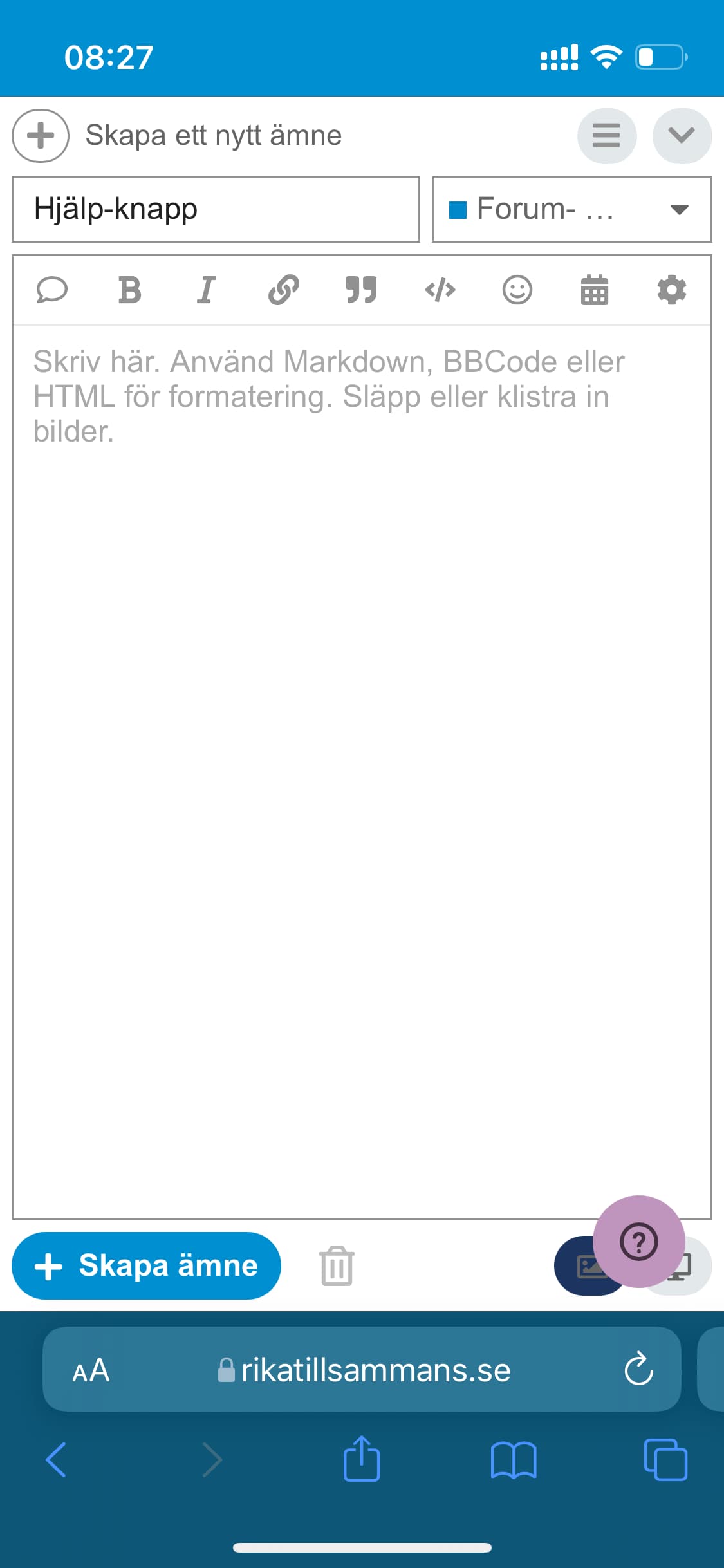The width and height of the screenshot is (724, 1568).
Task: Reload the page in Safari
Action: (638, 1369)
